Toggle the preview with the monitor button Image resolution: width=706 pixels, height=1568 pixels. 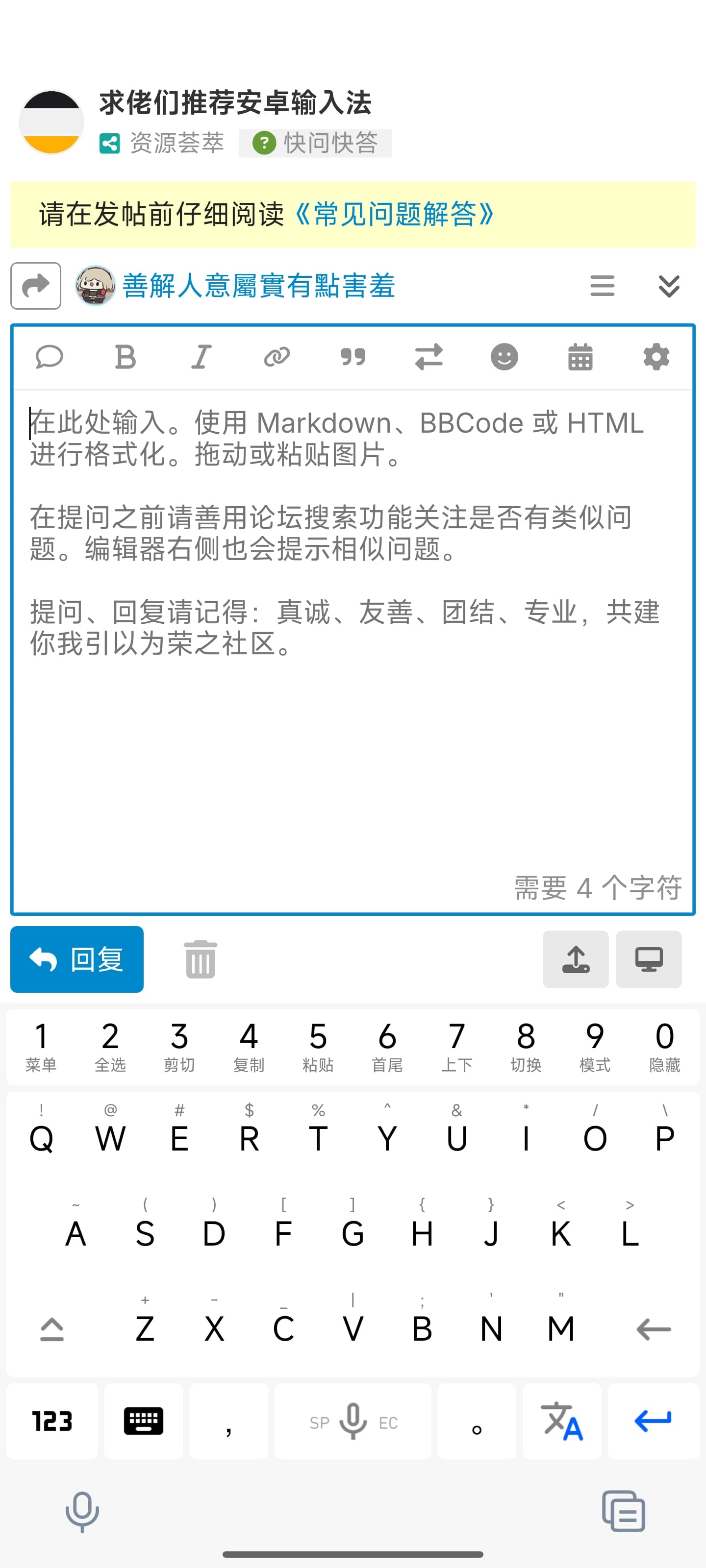point(649,959)
